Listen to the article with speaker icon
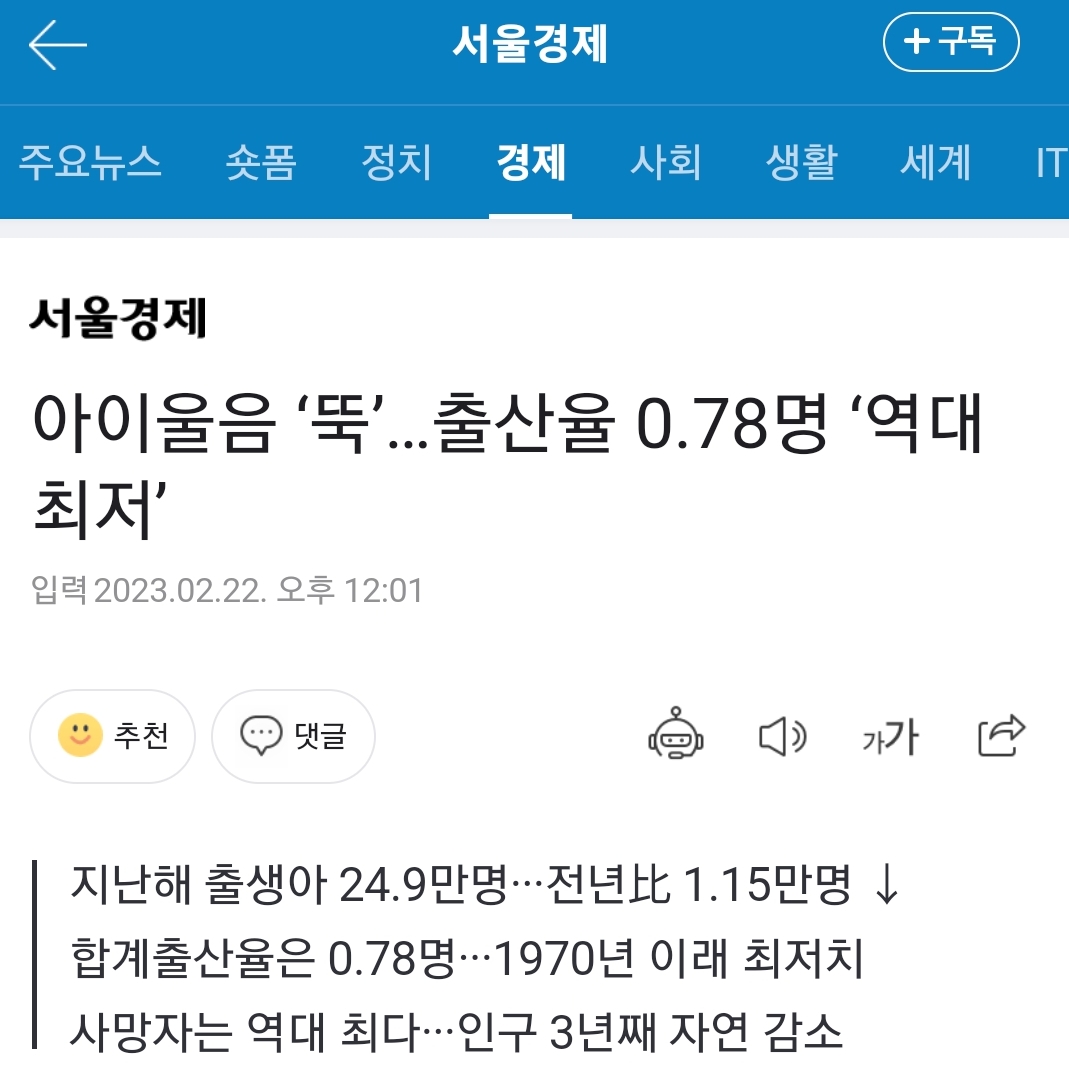Screen dimensions: 1069x1085 782,737
